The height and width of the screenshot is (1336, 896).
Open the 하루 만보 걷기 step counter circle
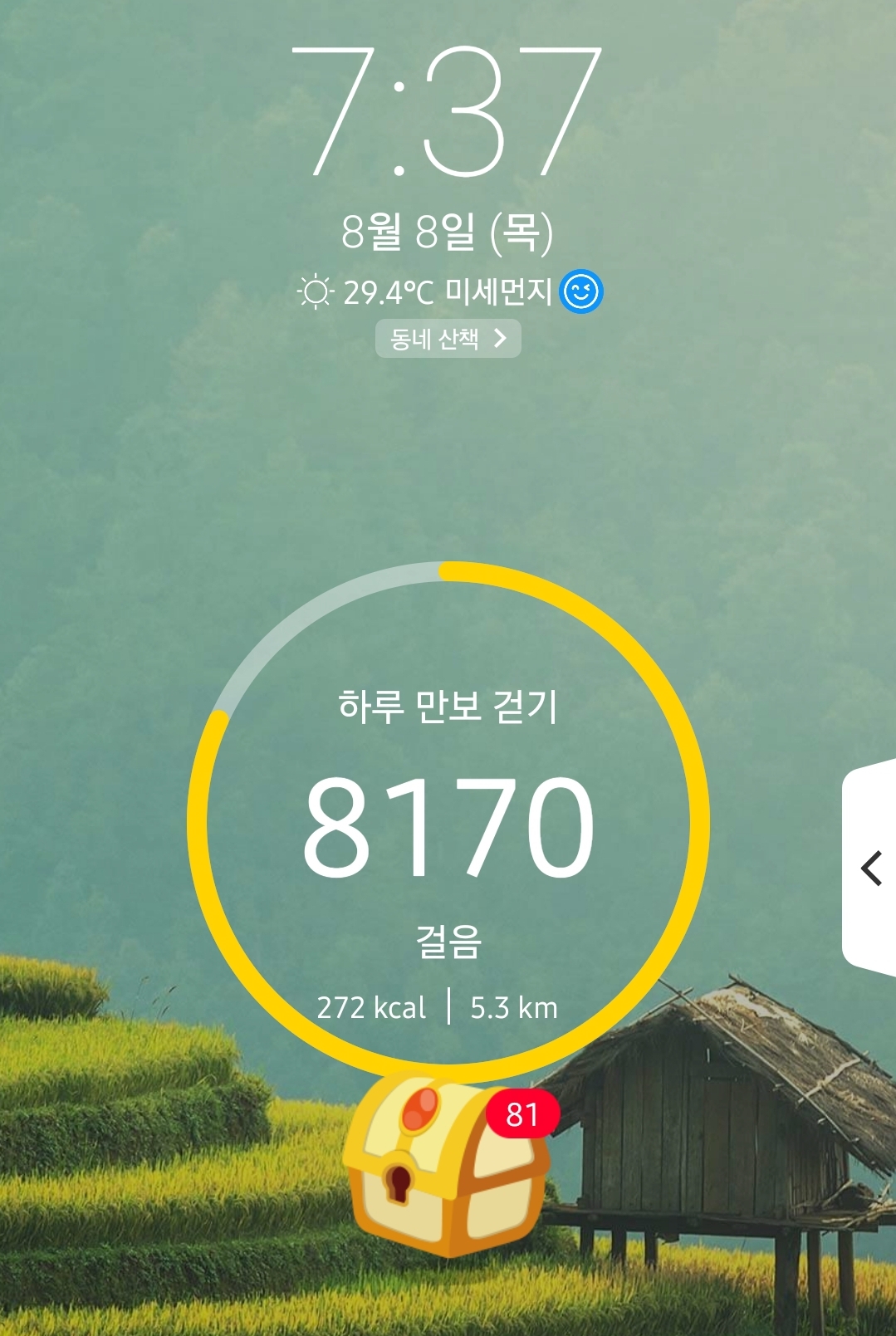[448, 822]
